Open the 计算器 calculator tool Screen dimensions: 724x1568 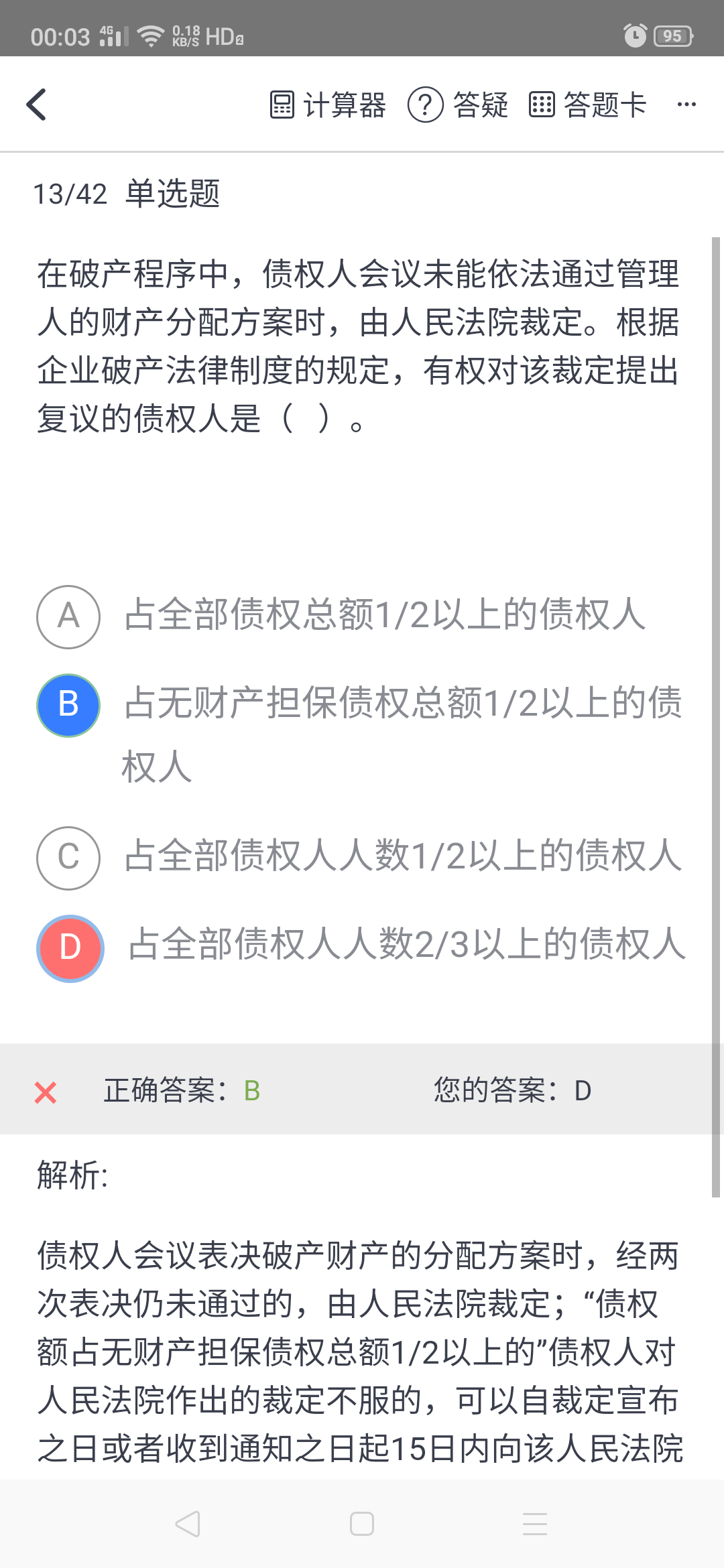[x=328, y=105]
